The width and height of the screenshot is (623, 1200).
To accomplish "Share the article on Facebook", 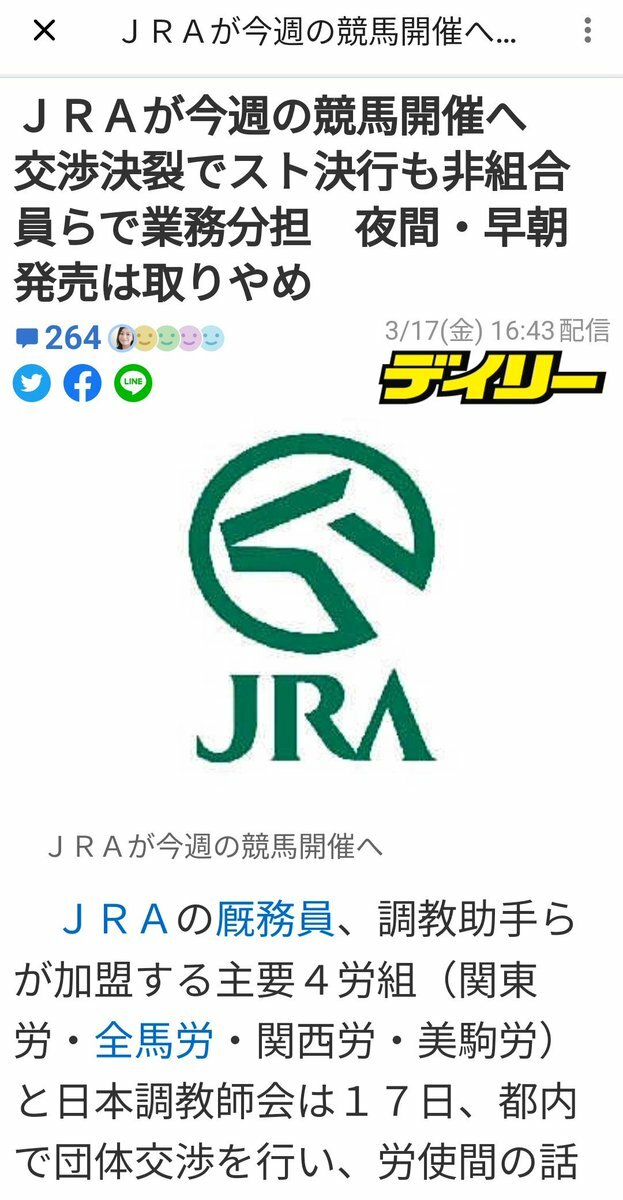I will click(x=82, y=384).
